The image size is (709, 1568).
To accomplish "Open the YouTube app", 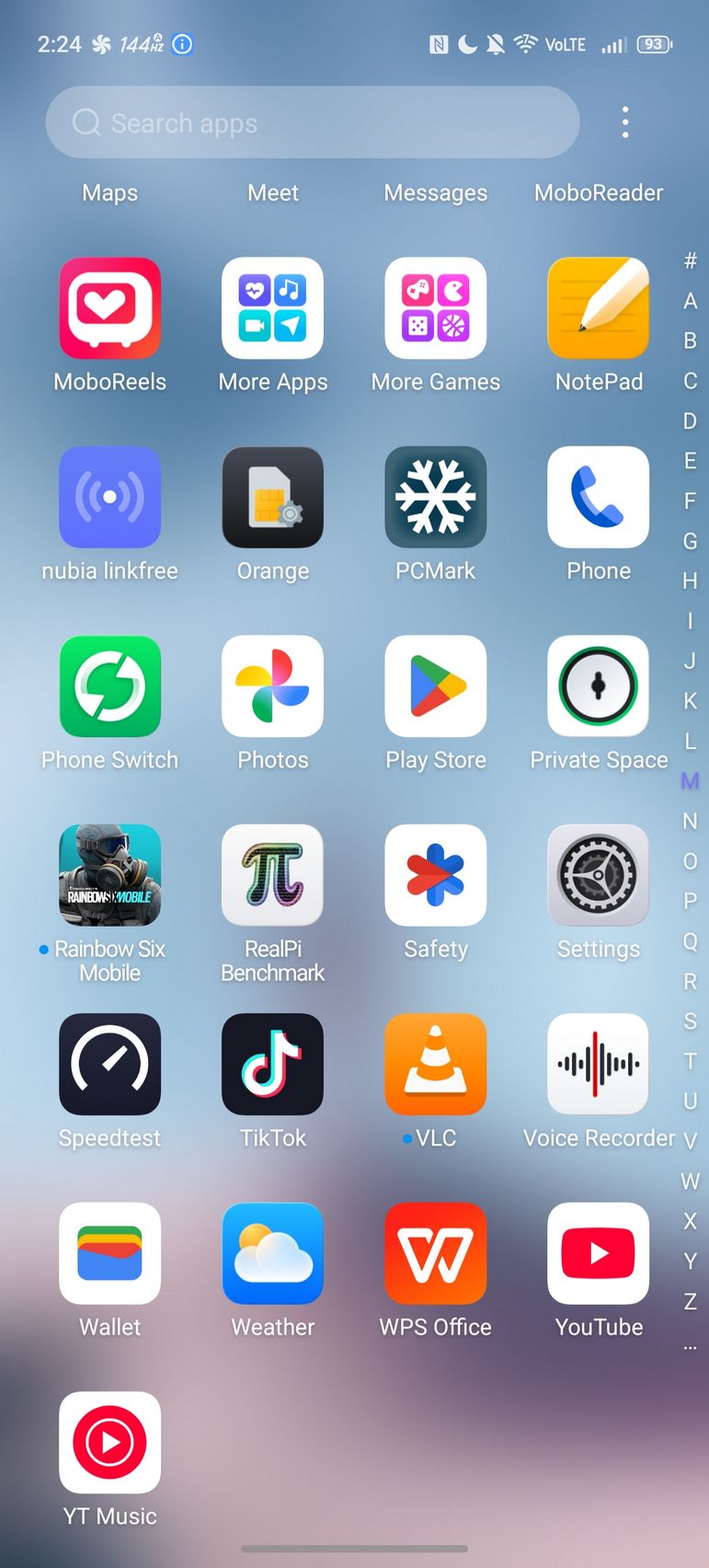I will [599, 1253].
